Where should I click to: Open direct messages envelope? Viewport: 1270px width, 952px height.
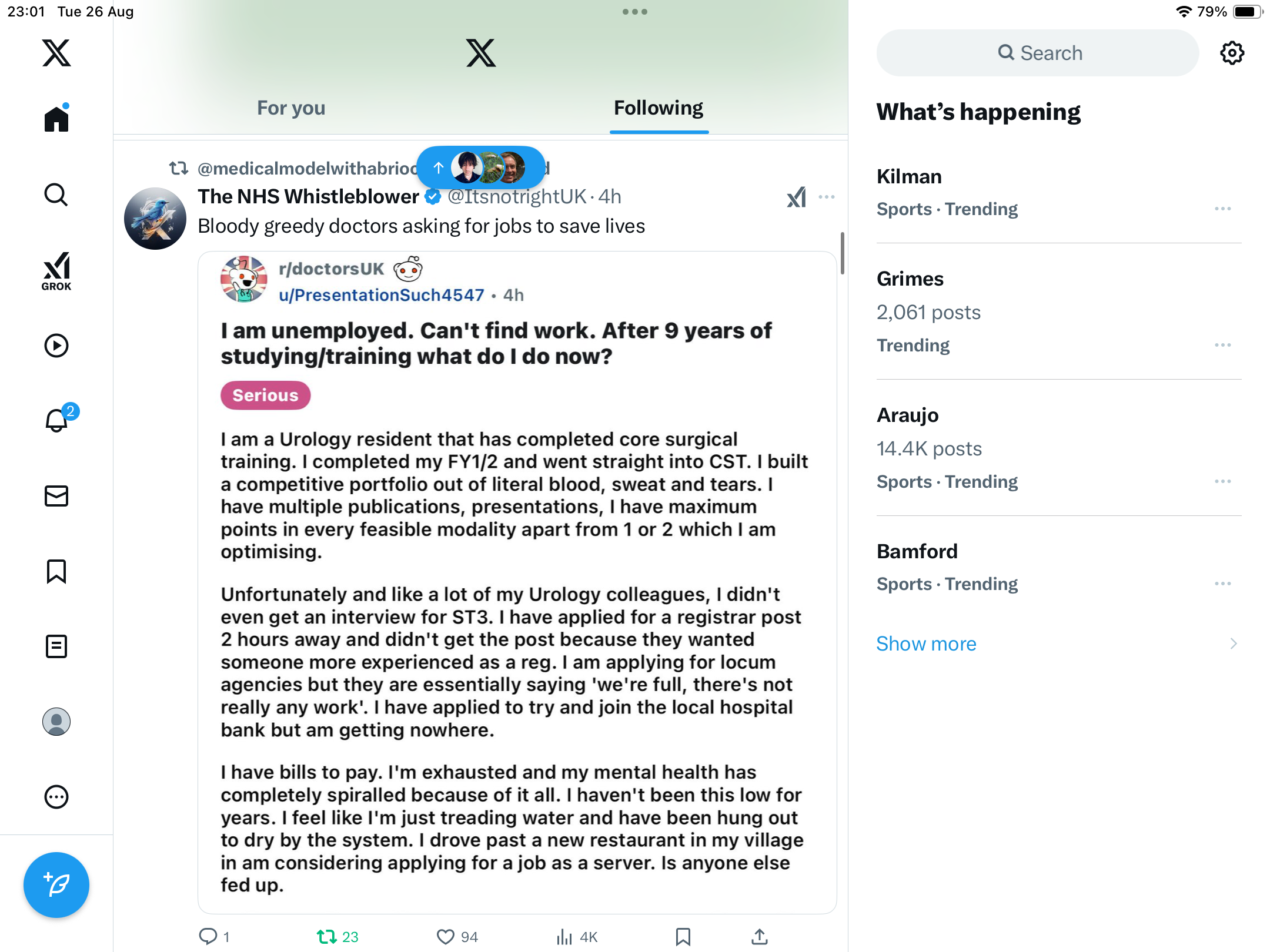pos(56,496)
